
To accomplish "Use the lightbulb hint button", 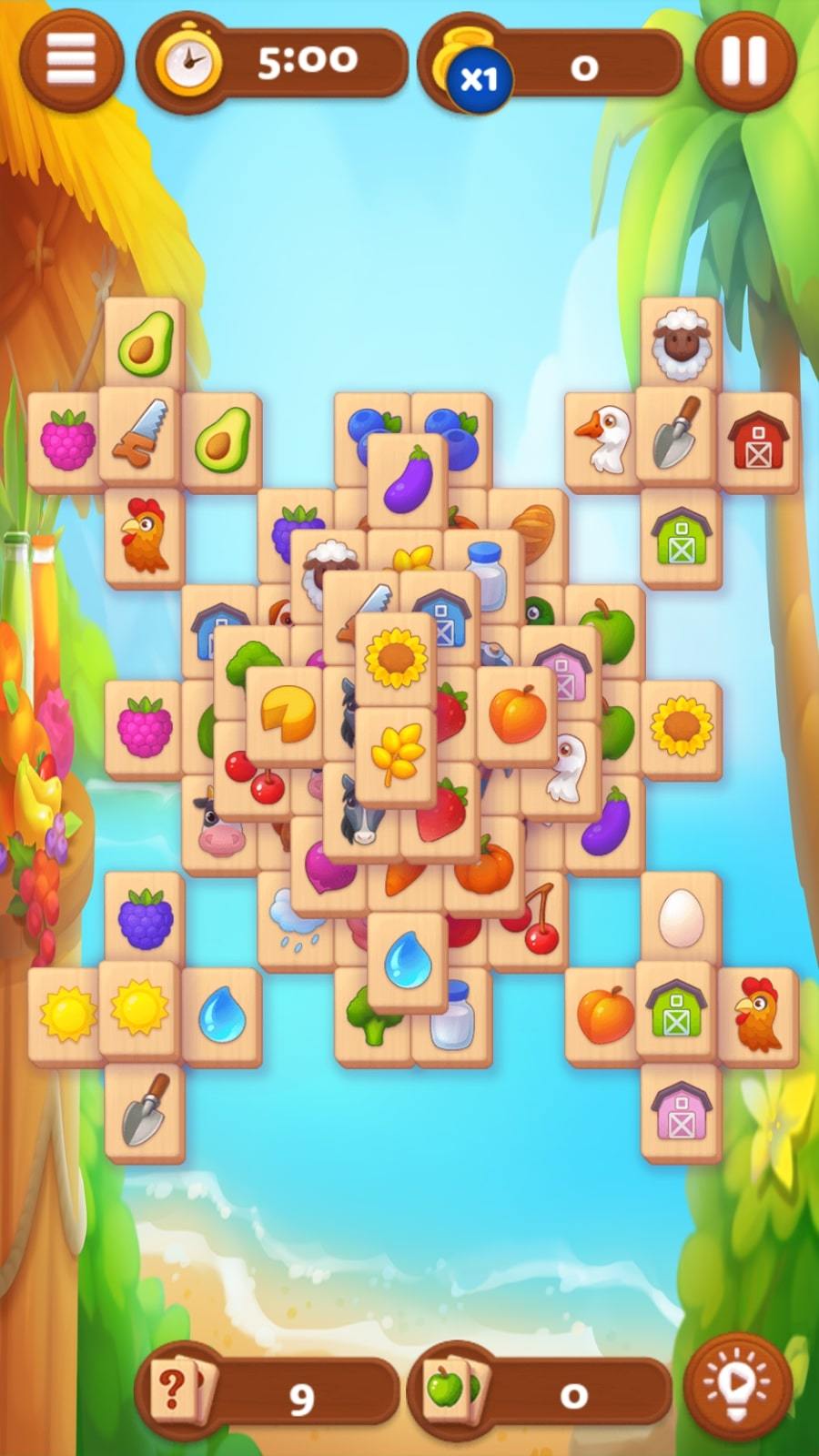I will 737,1387.
